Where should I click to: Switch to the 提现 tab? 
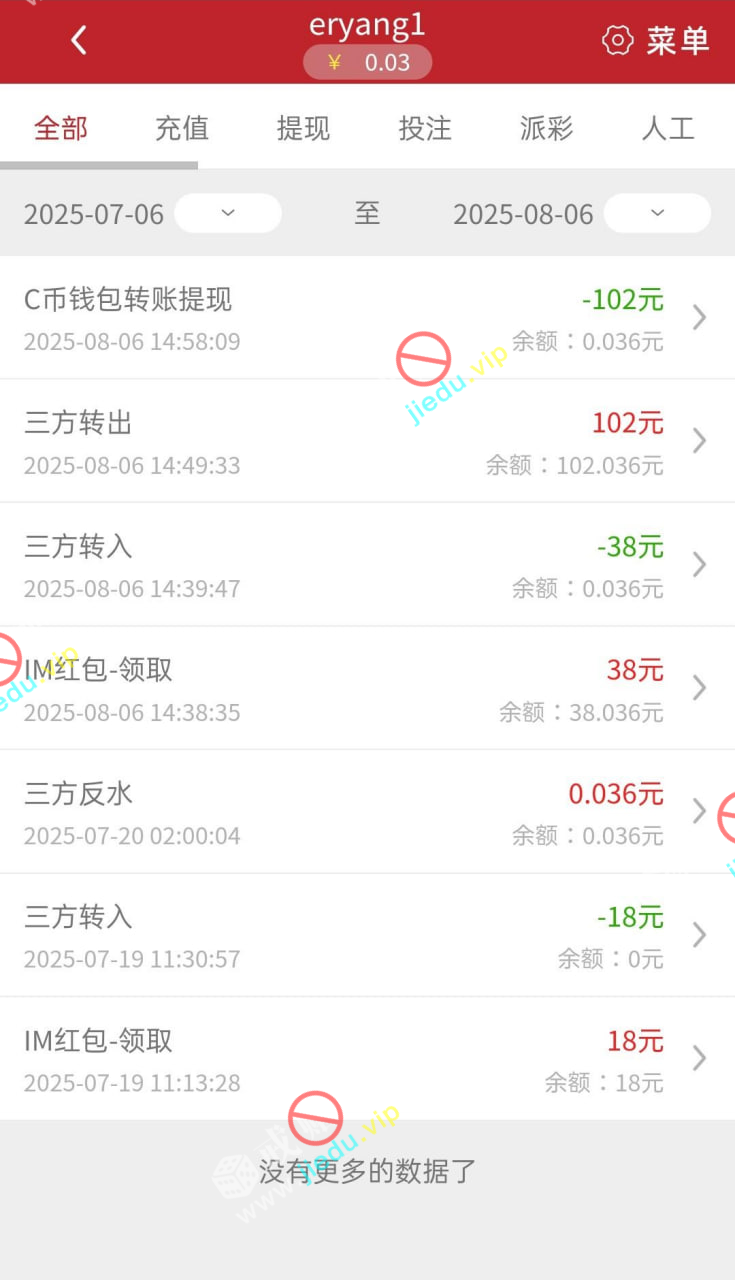[303, 128]
